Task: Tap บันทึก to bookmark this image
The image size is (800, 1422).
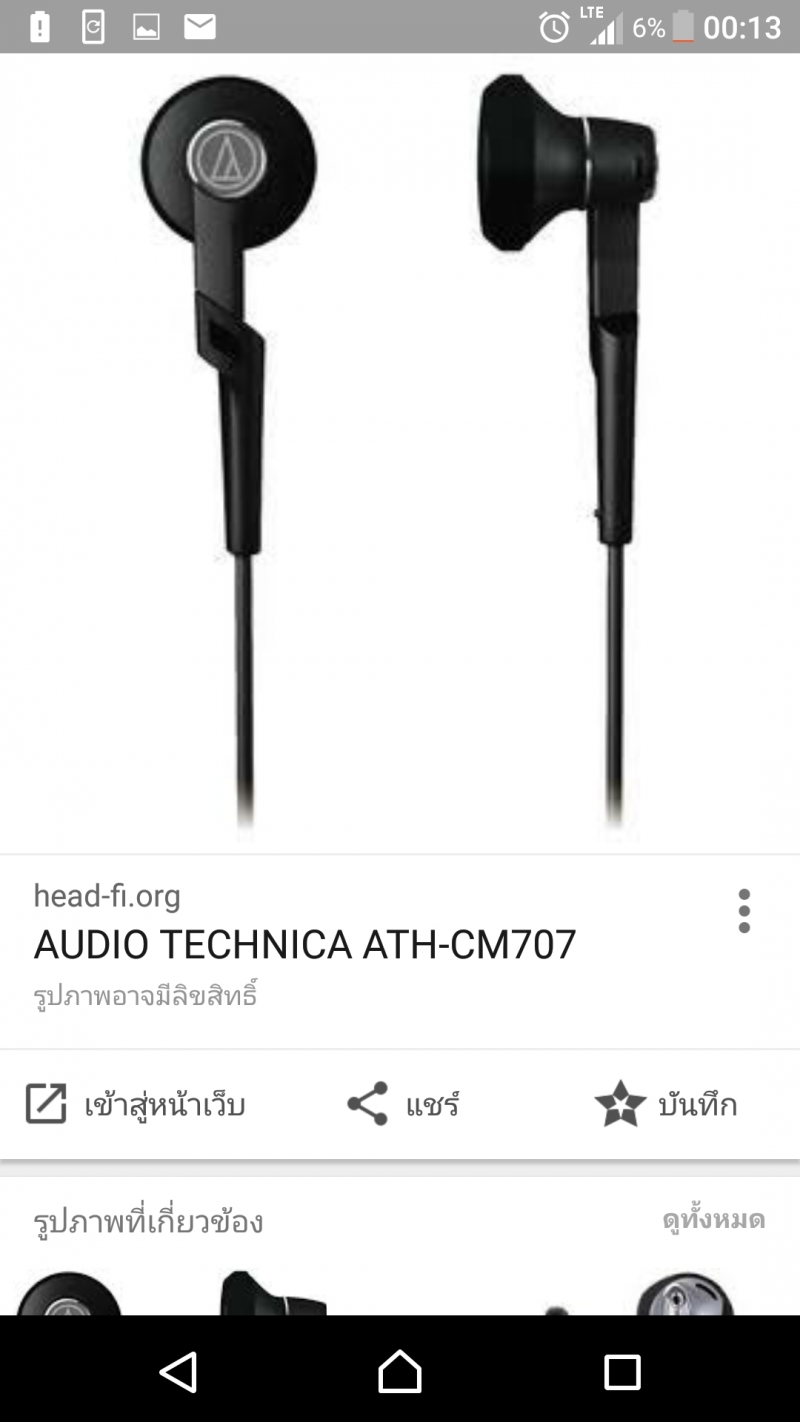Action: (697, 1105)
